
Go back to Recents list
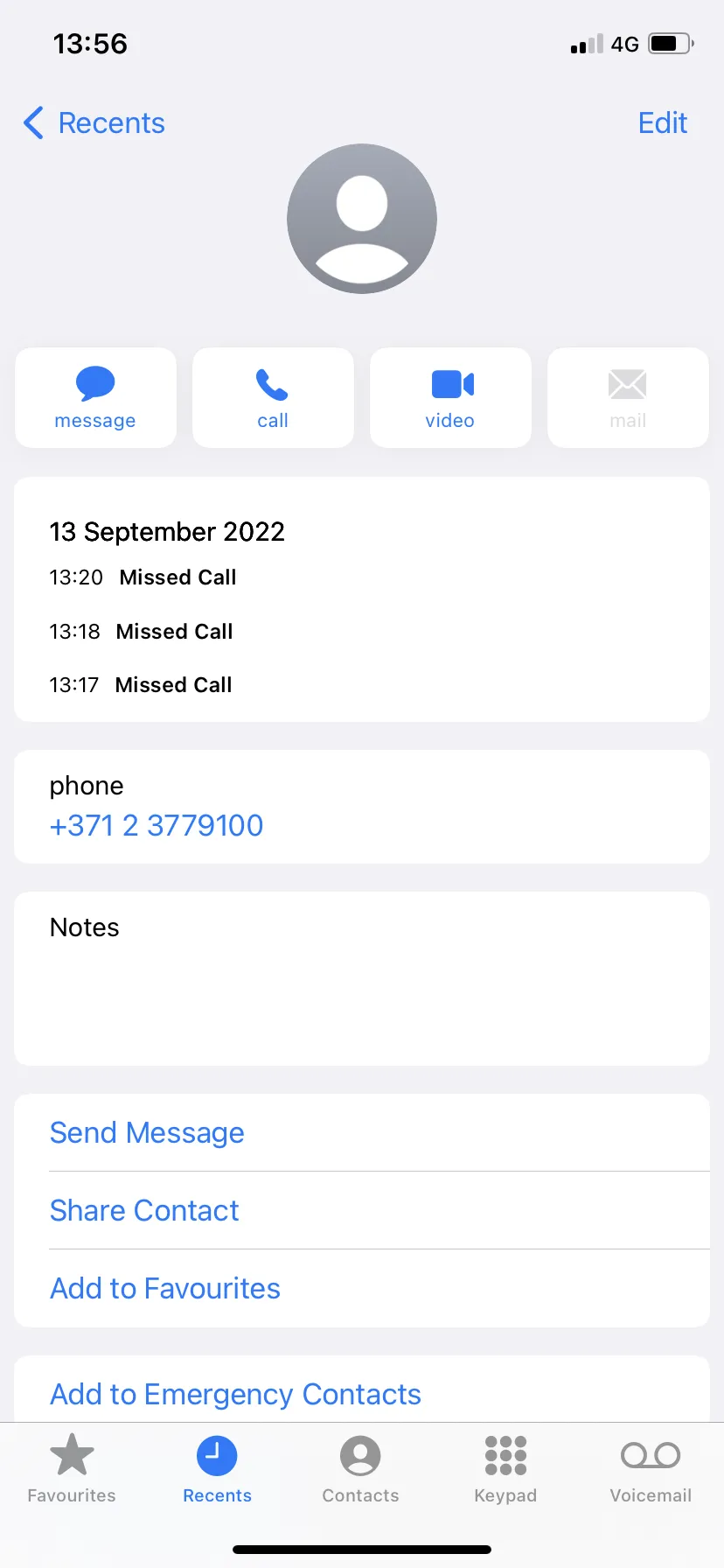coord(94,123)
